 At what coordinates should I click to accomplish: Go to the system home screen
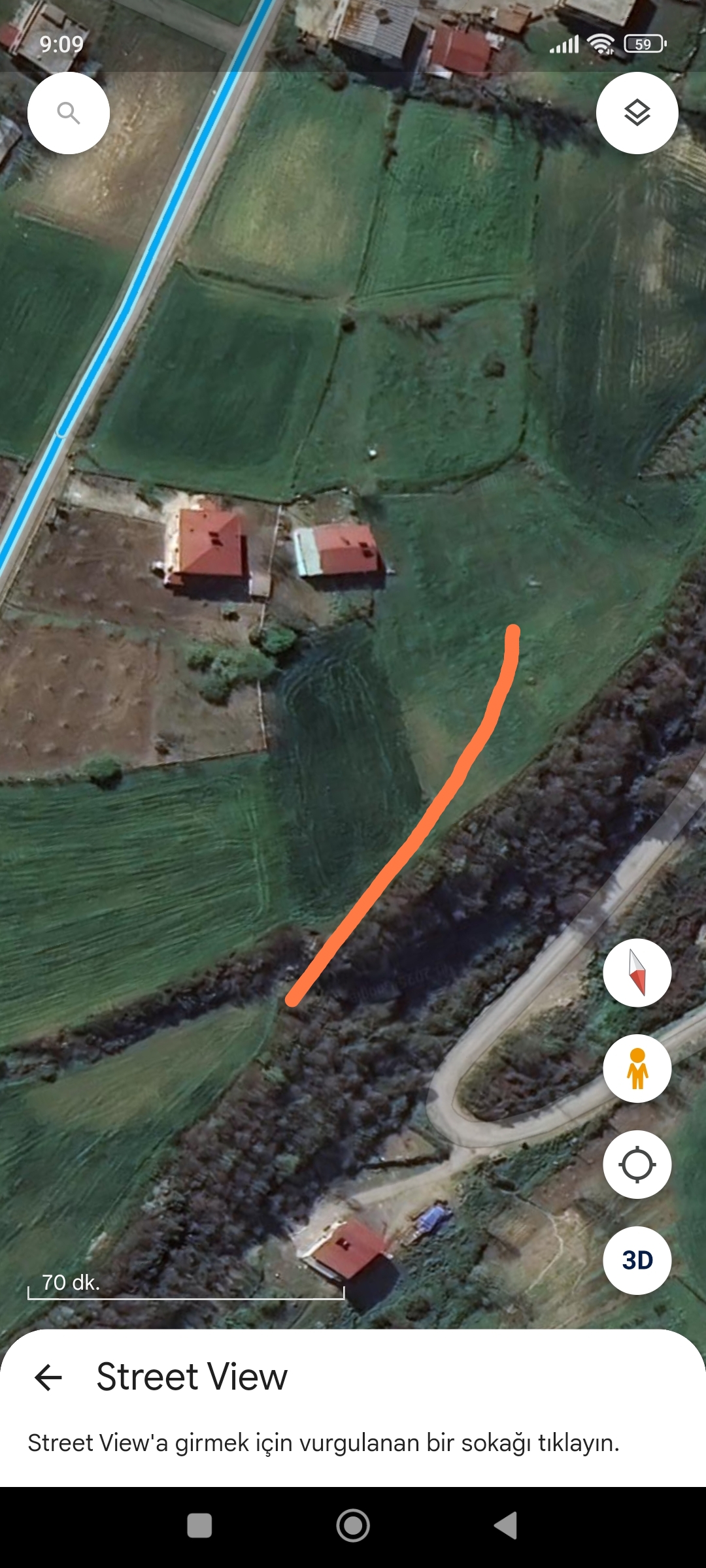[353, 1526]
